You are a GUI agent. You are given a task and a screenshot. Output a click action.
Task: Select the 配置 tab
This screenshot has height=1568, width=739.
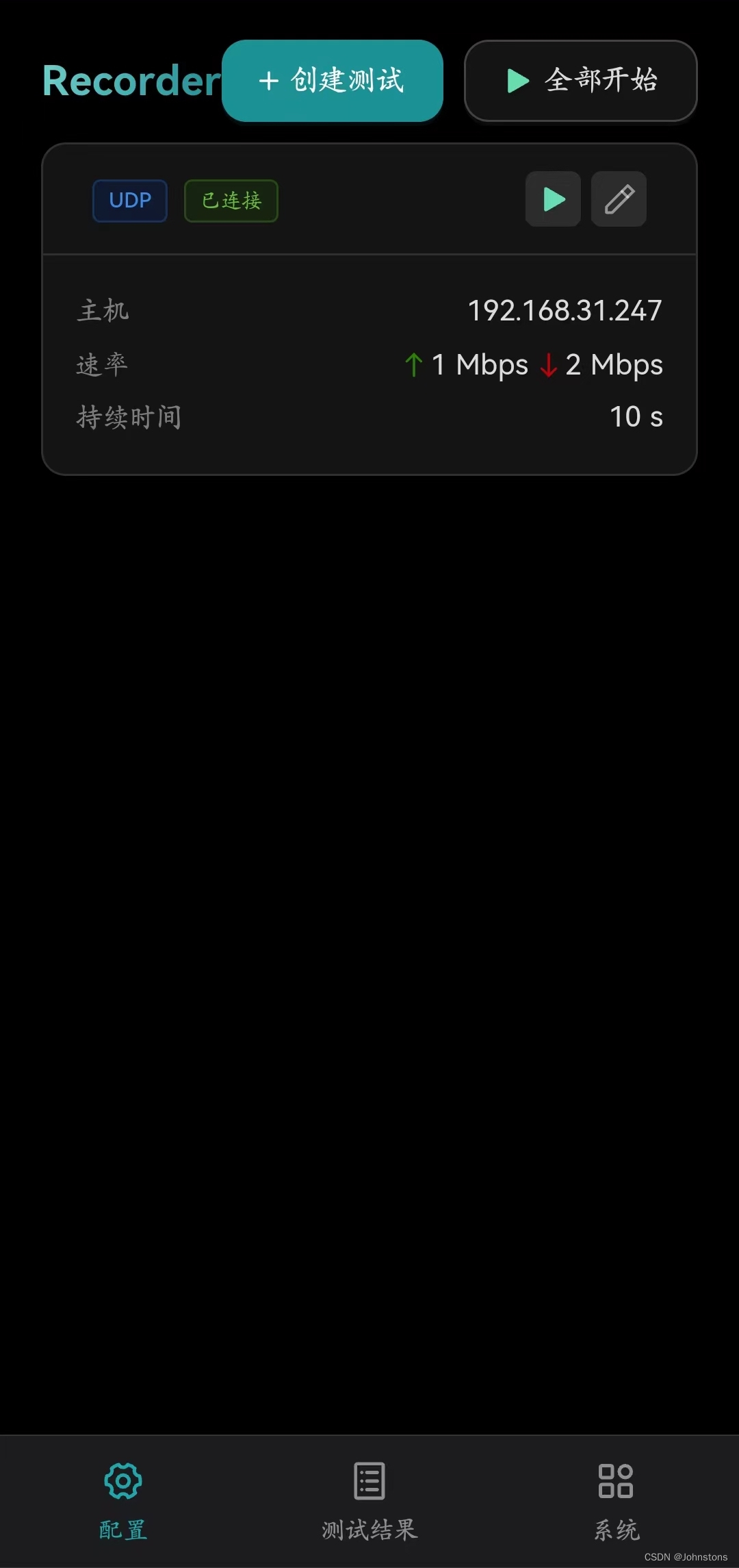click(x=123, y=1501)
